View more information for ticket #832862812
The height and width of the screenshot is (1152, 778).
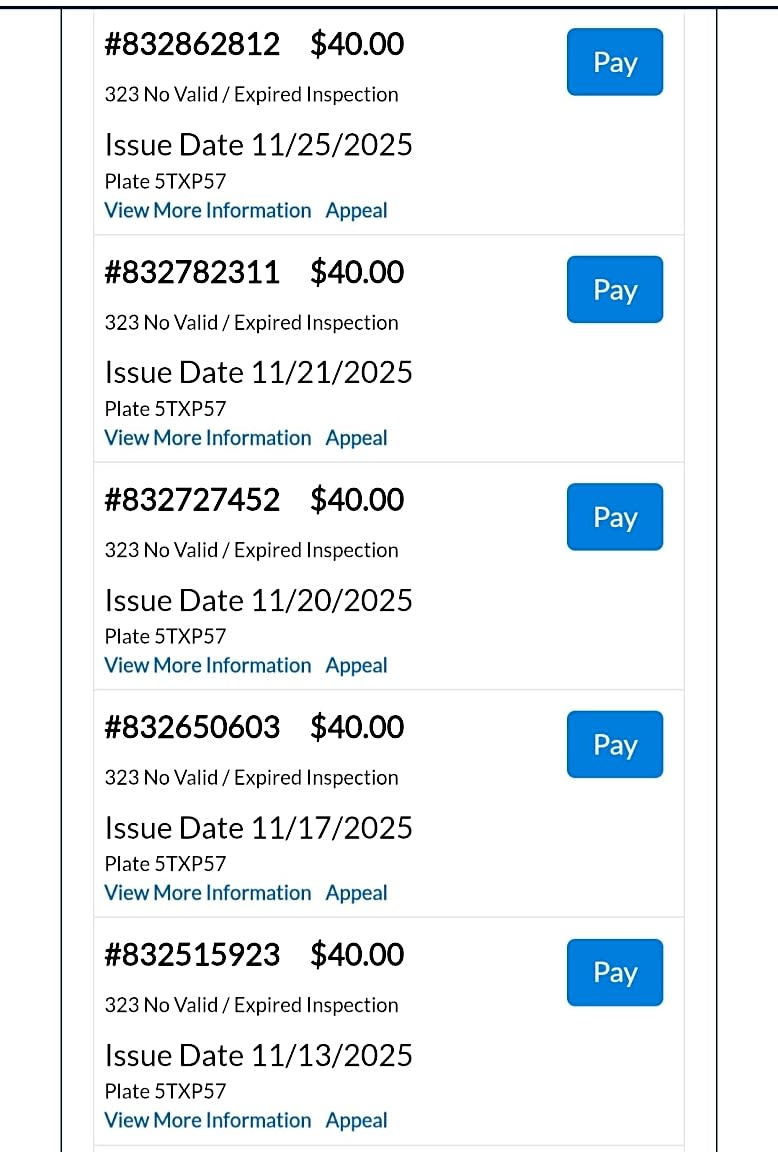click(x=207, y=210)
